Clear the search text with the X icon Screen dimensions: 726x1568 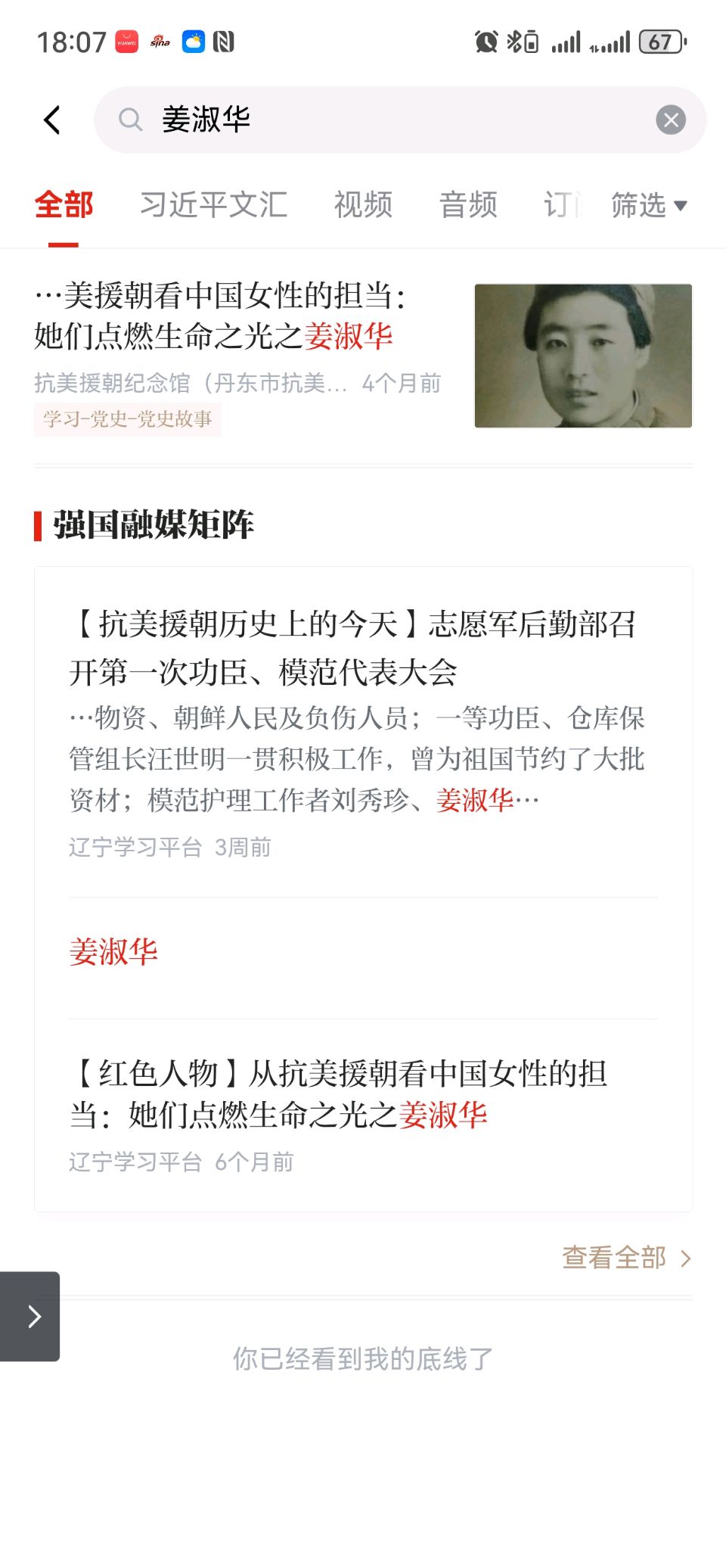pos(670,120)
